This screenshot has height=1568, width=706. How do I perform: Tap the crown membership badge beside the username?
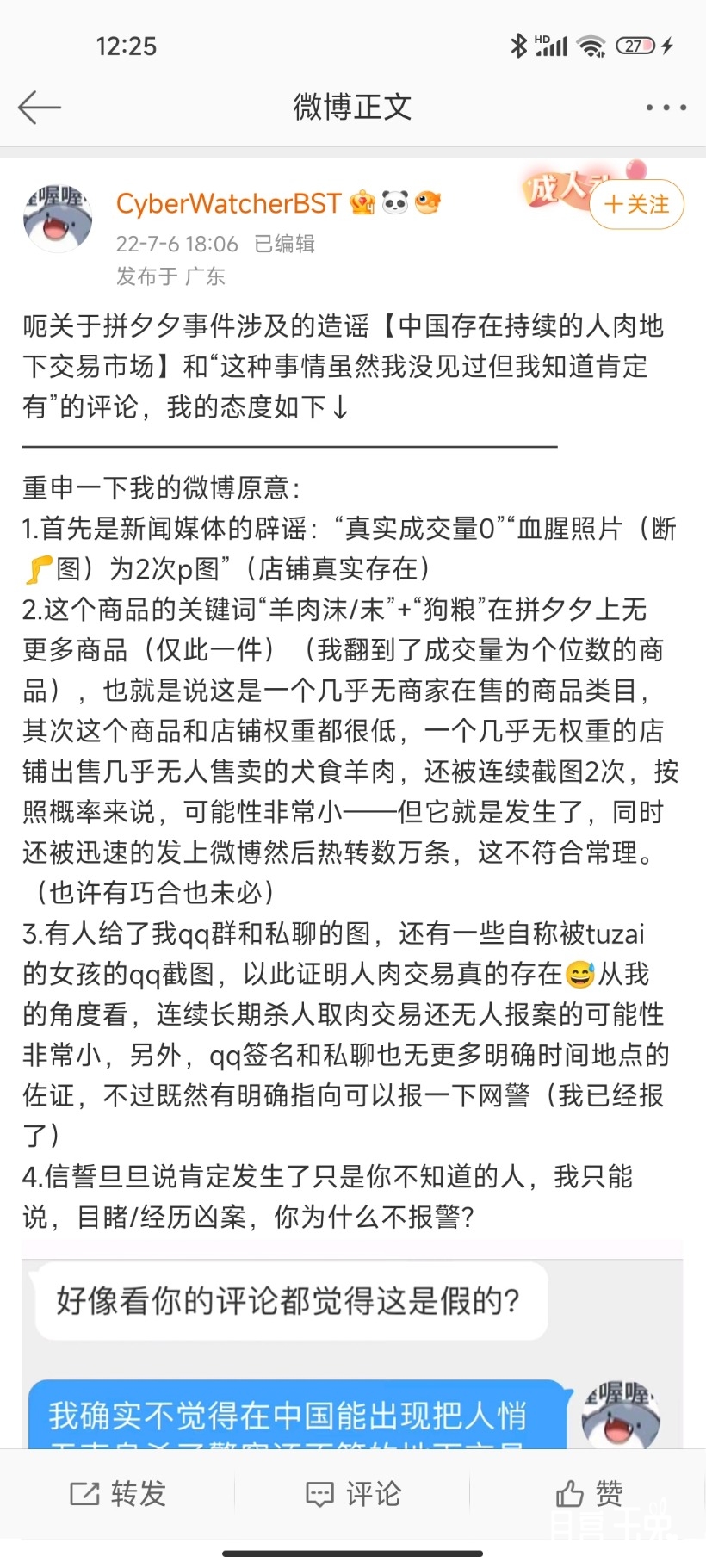point(362,201)
